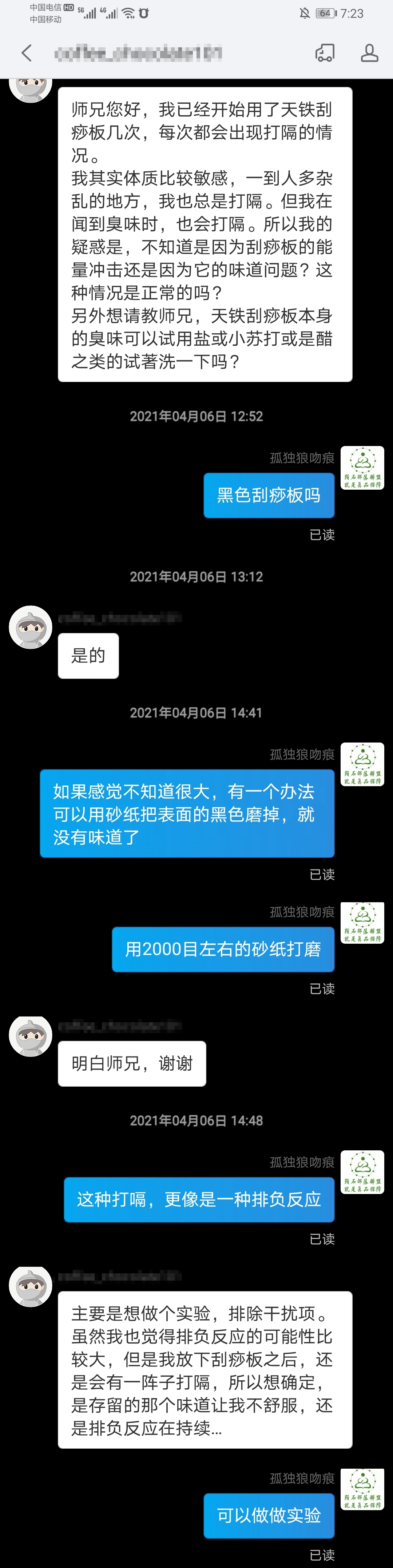Screen dimensions: 393x1568
Task: Go back from this chat
Action: tap(26, 53)
